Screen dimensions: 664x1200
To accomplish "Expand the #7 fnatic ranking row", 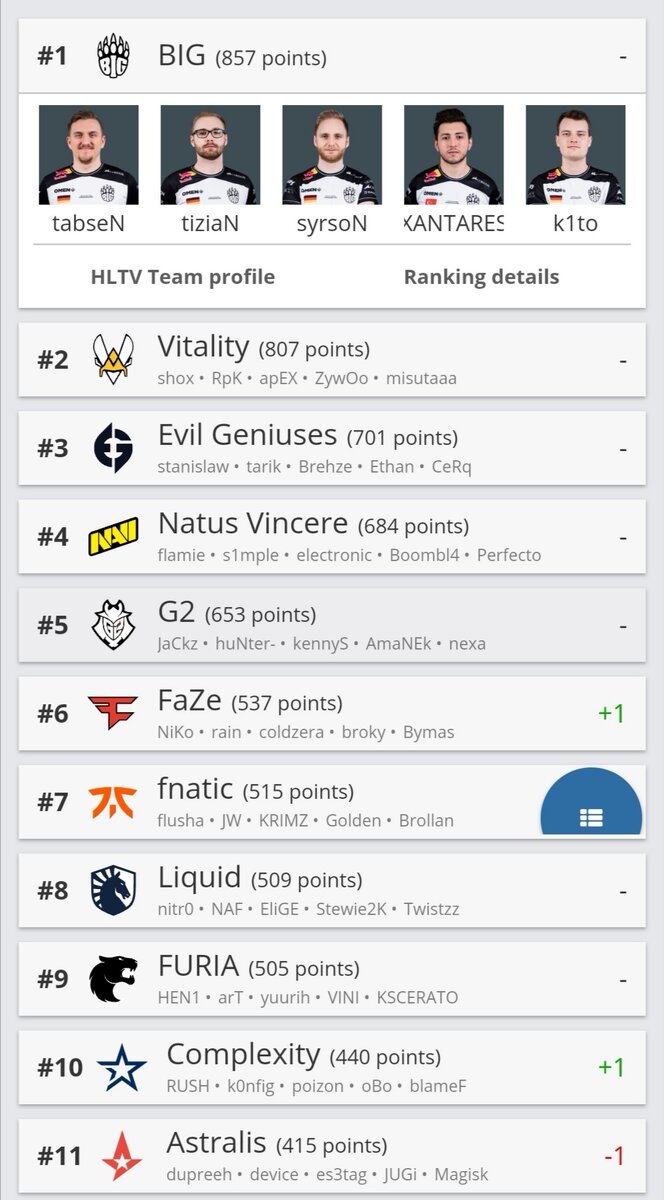I will [x=300, y=802].
